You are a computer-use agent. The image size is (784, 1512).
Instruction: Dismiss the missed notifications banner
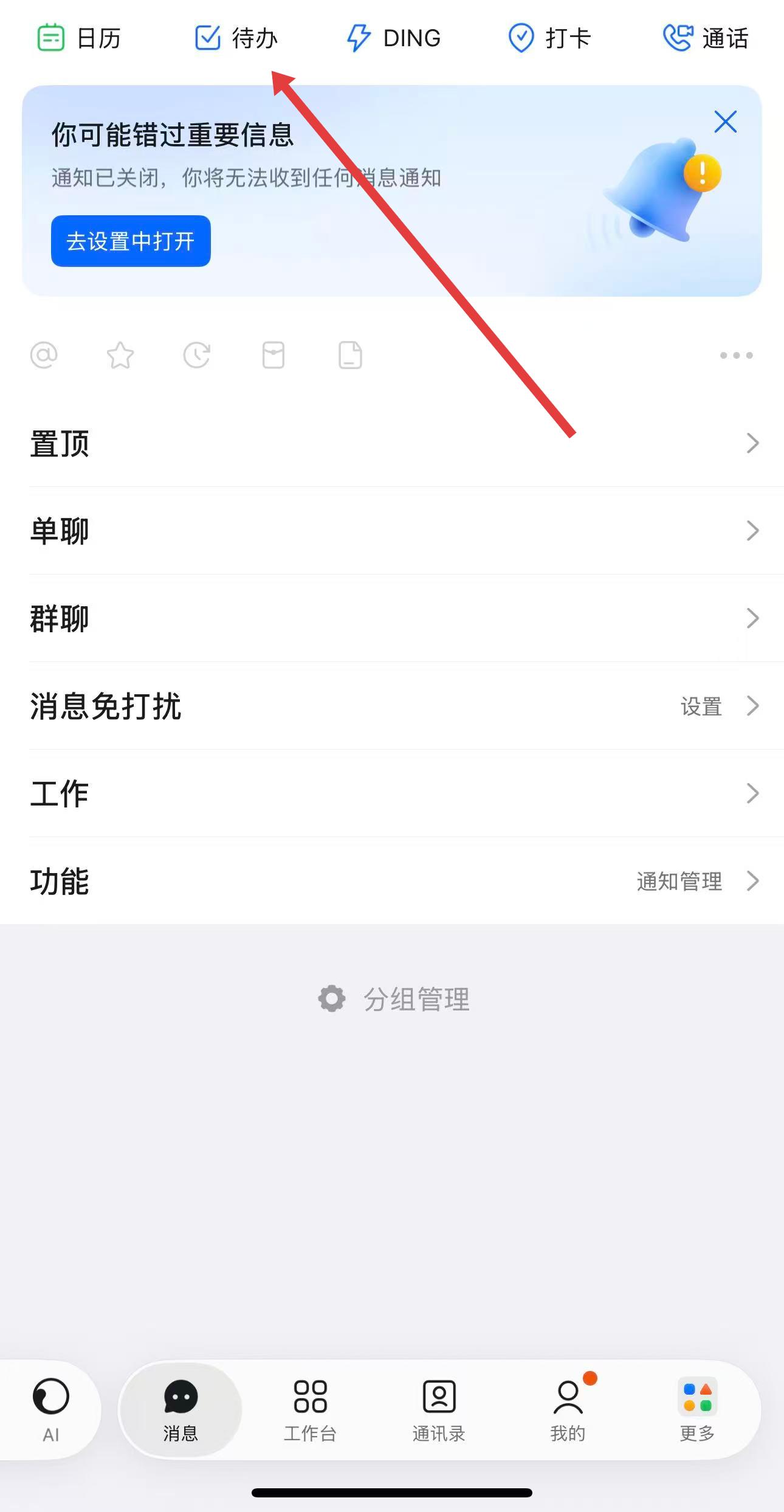coord(725,122)
